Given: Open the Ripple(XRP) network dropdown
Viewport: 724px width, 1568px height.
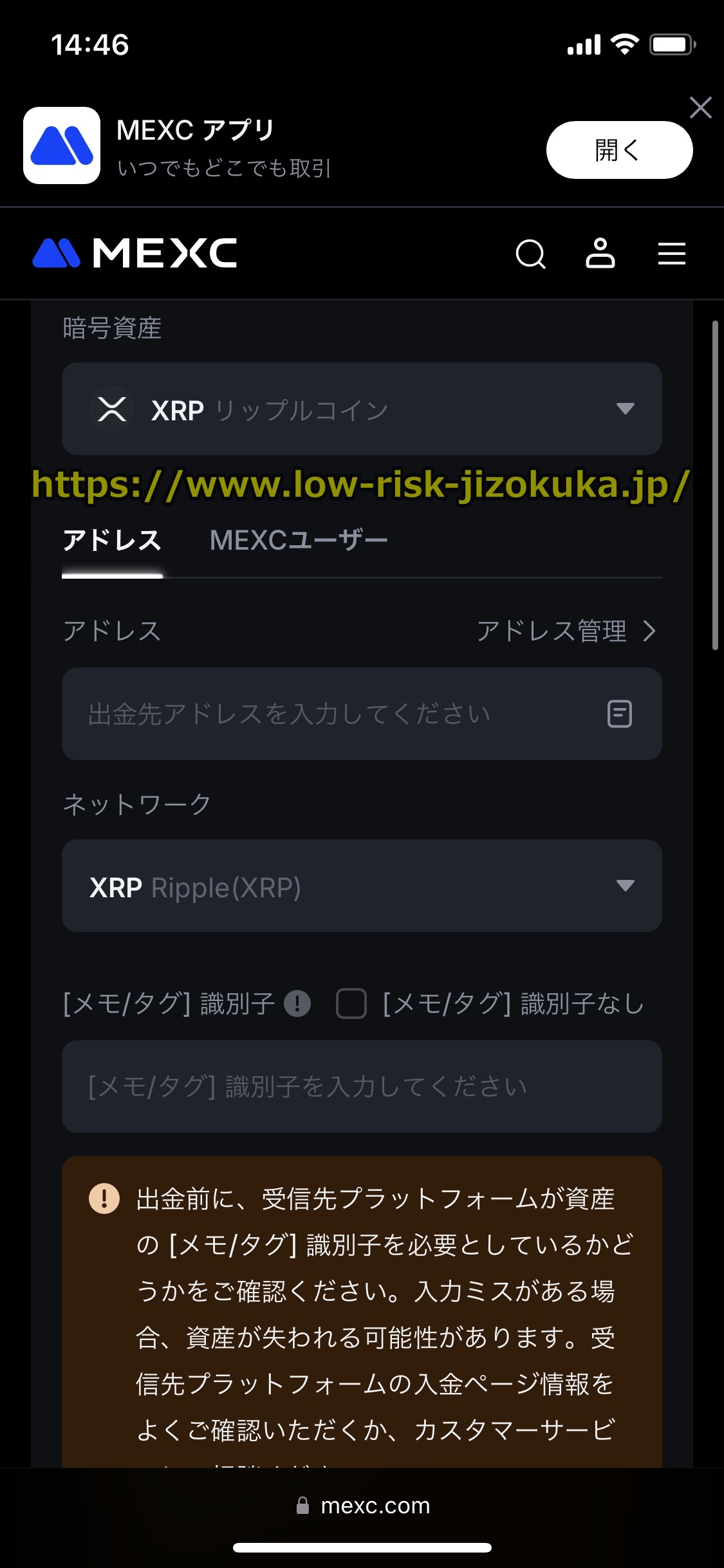Looking at the screenshot, I should [360, 886].
